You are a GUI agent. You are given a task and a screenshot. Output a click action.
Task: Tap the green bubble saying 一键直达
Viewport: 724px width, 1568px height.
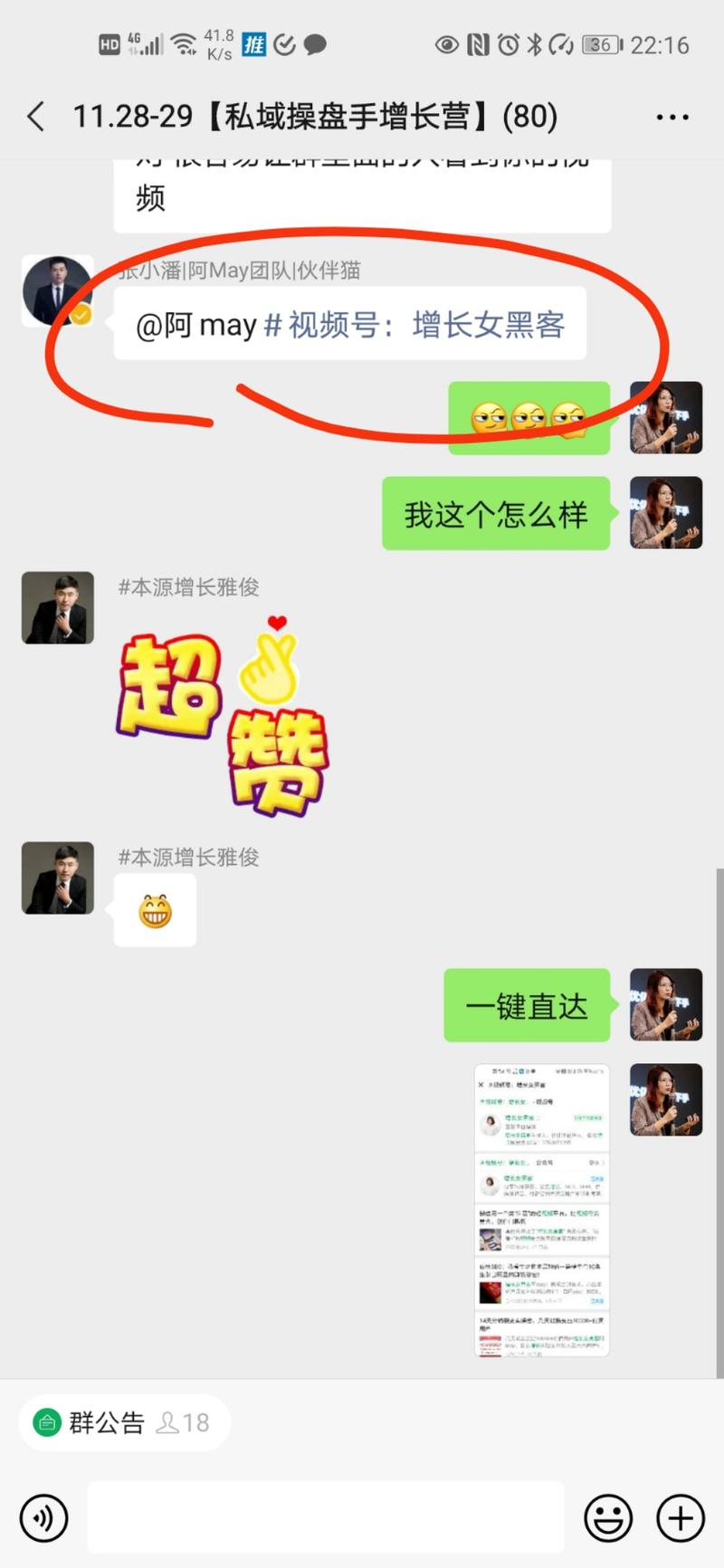pyautogui.click(x=527, y=1005)
